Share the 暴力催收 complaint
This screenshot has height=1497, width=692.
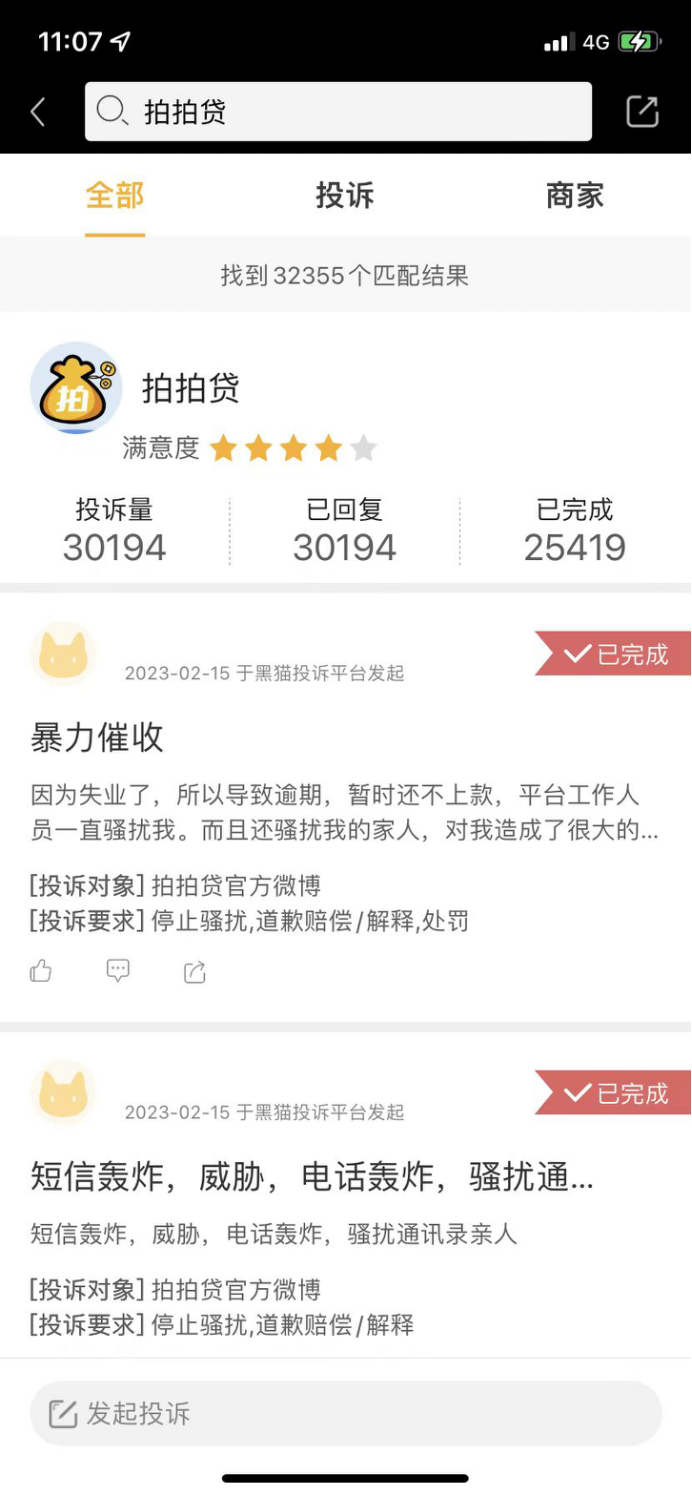coord(195,971)
